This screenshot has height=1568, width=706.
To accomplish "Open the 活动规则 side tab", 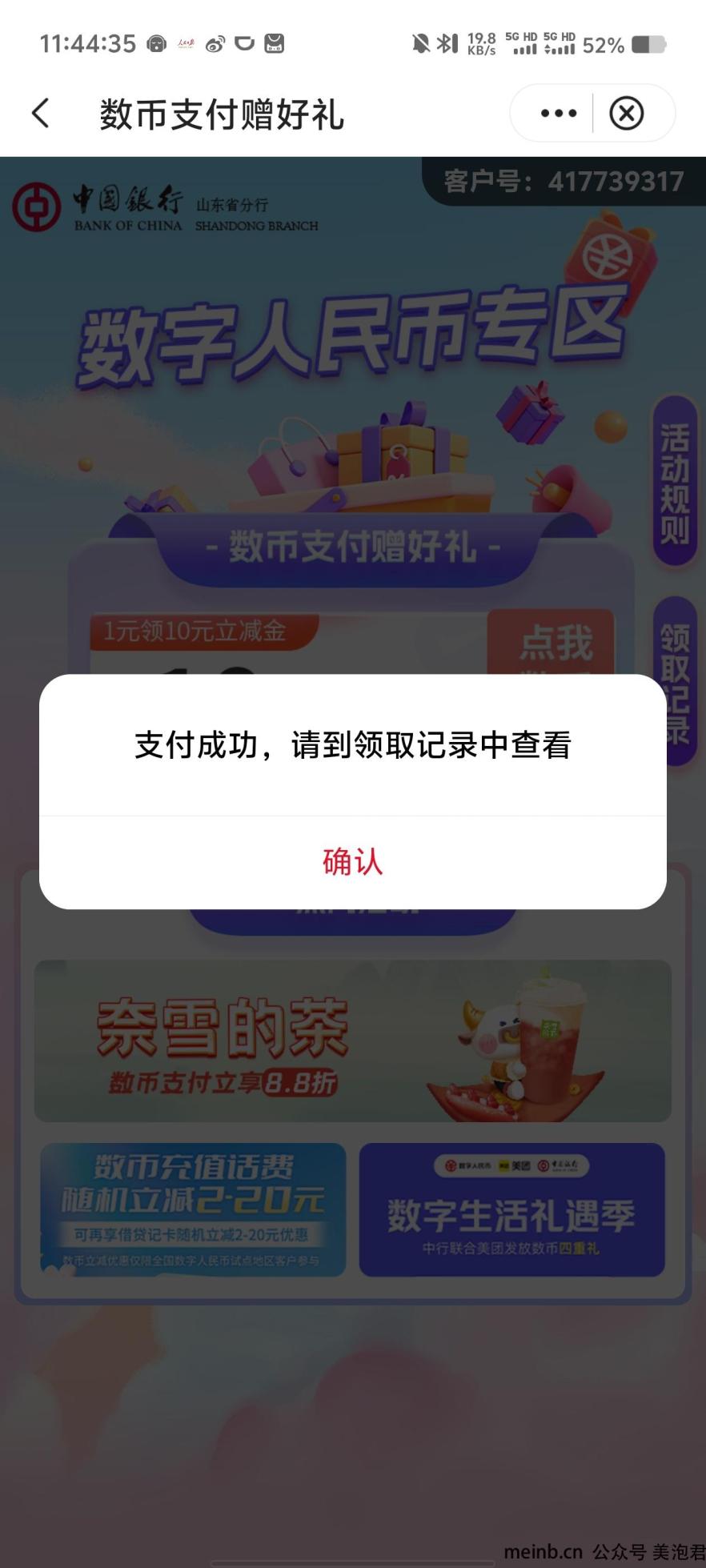I will (x=675, y=483).
